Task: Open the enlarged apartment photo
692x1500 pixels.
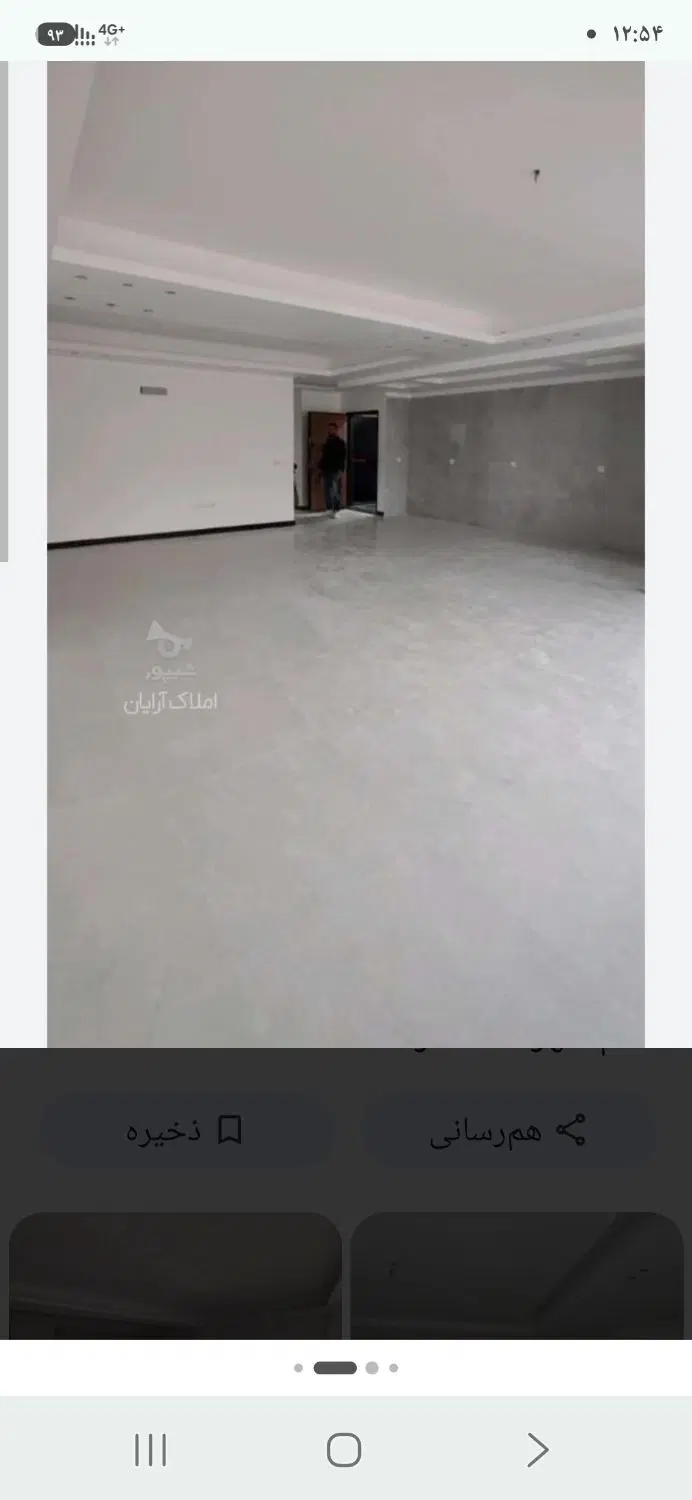Action: click(346, 554)
